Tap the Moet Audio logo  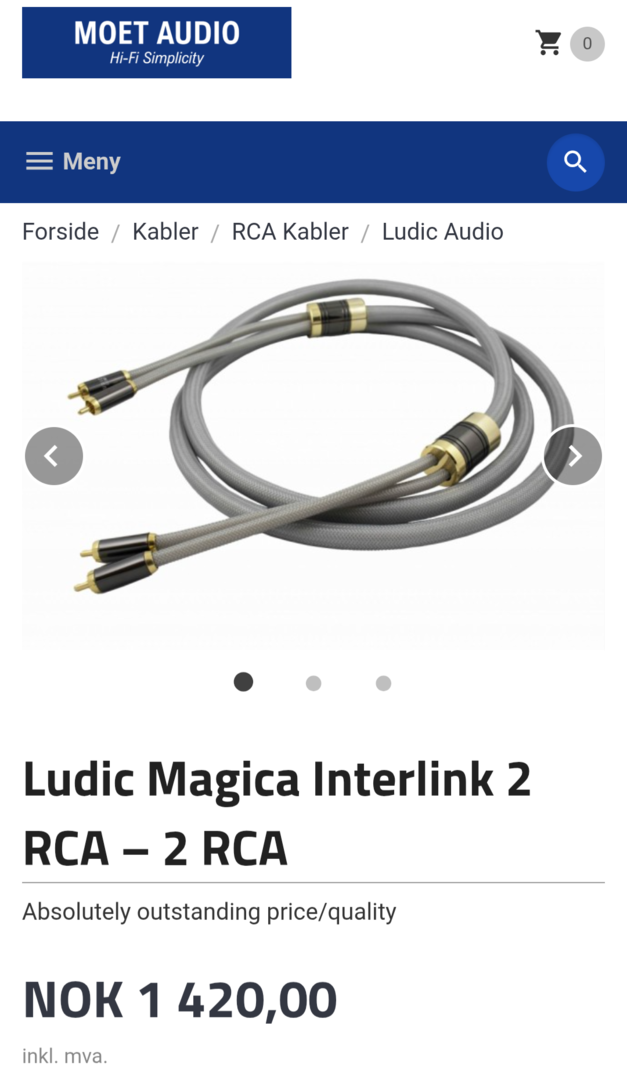tap(156, 43)
